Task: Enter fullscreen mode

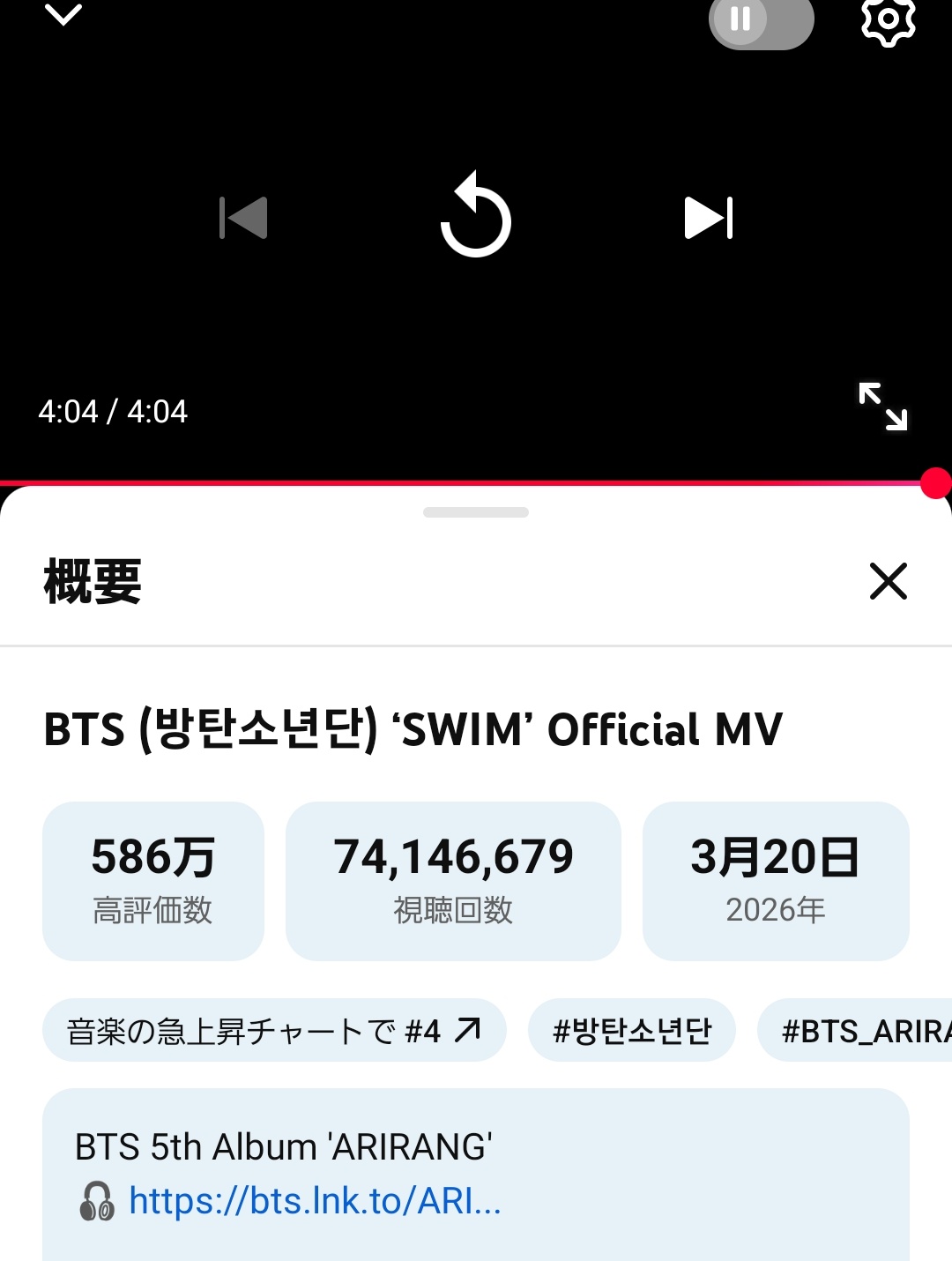Action: click(x=883, y=407)
